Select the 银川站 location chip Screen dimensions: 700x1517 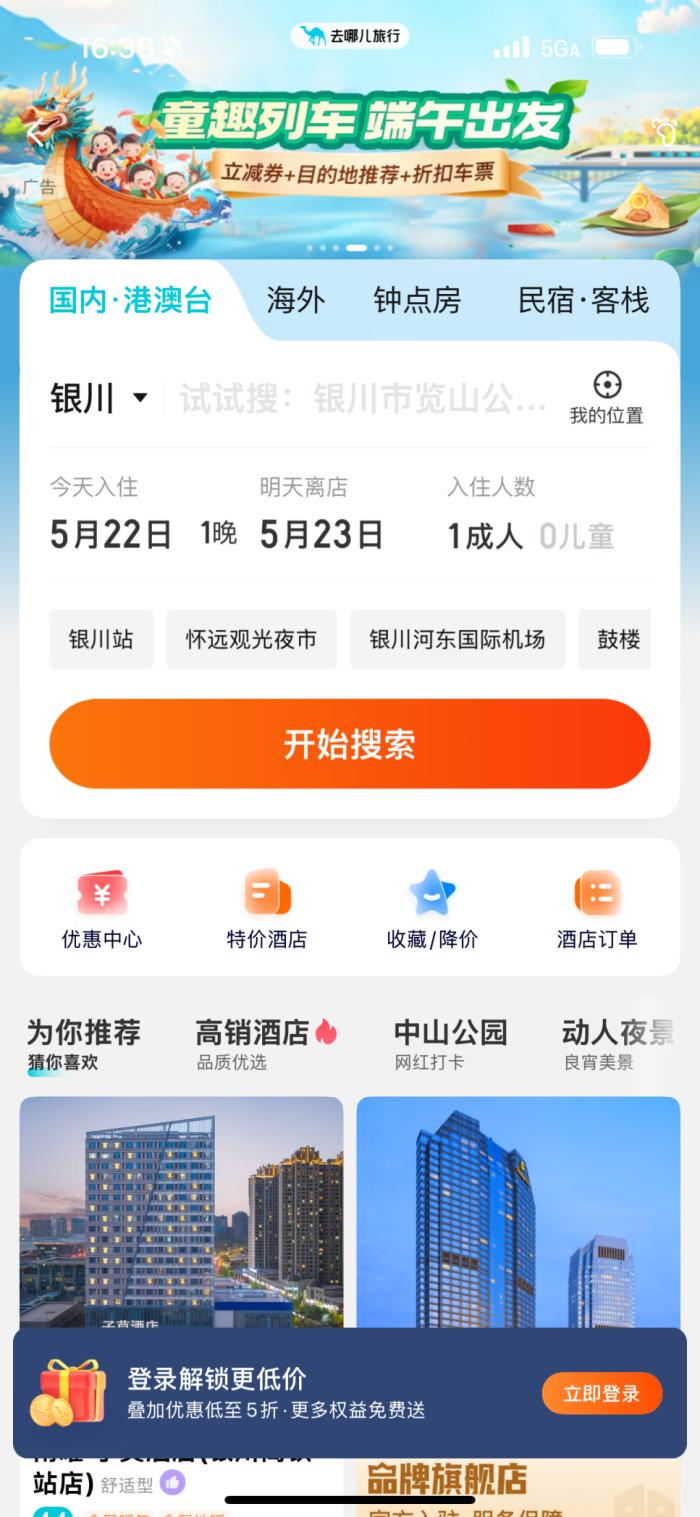101,640
